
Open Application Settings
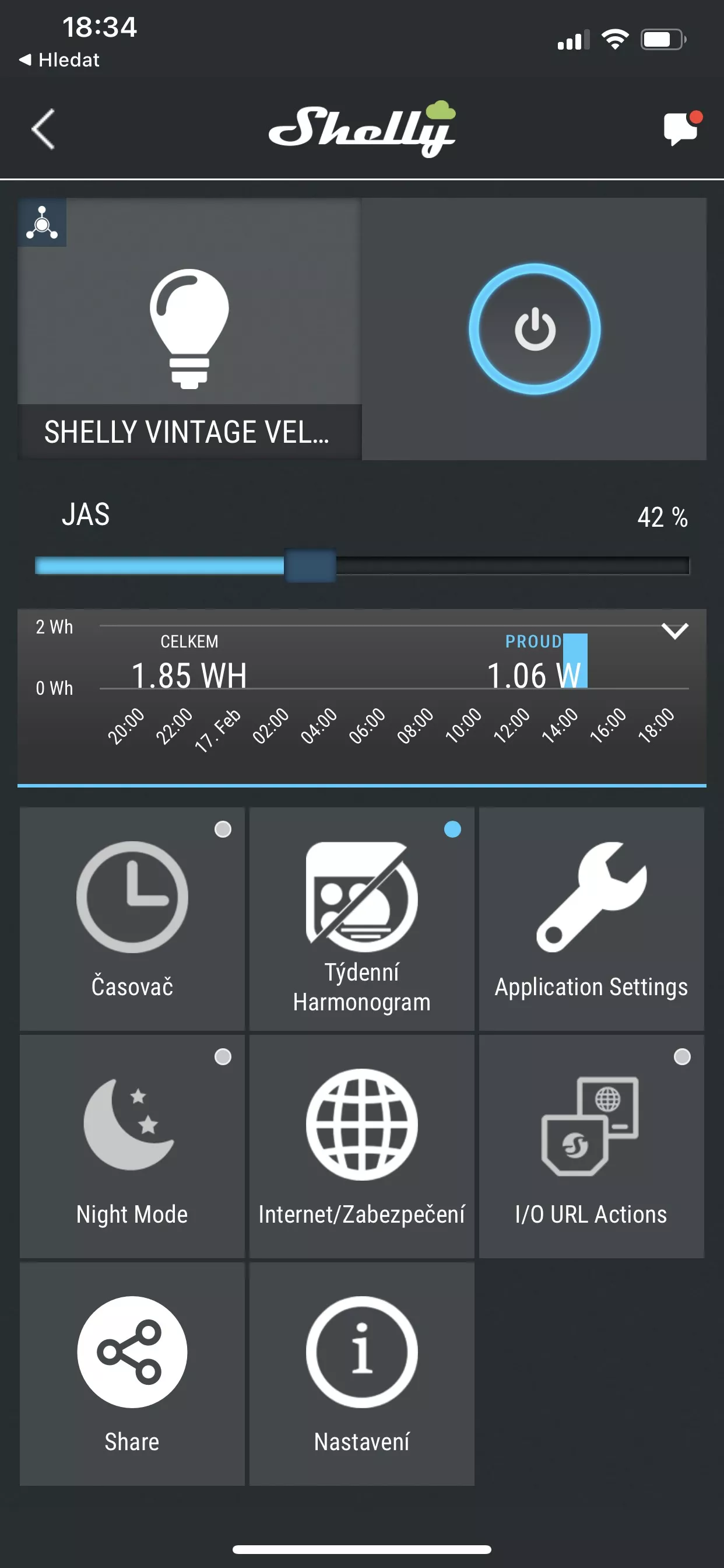coord(591,919)
